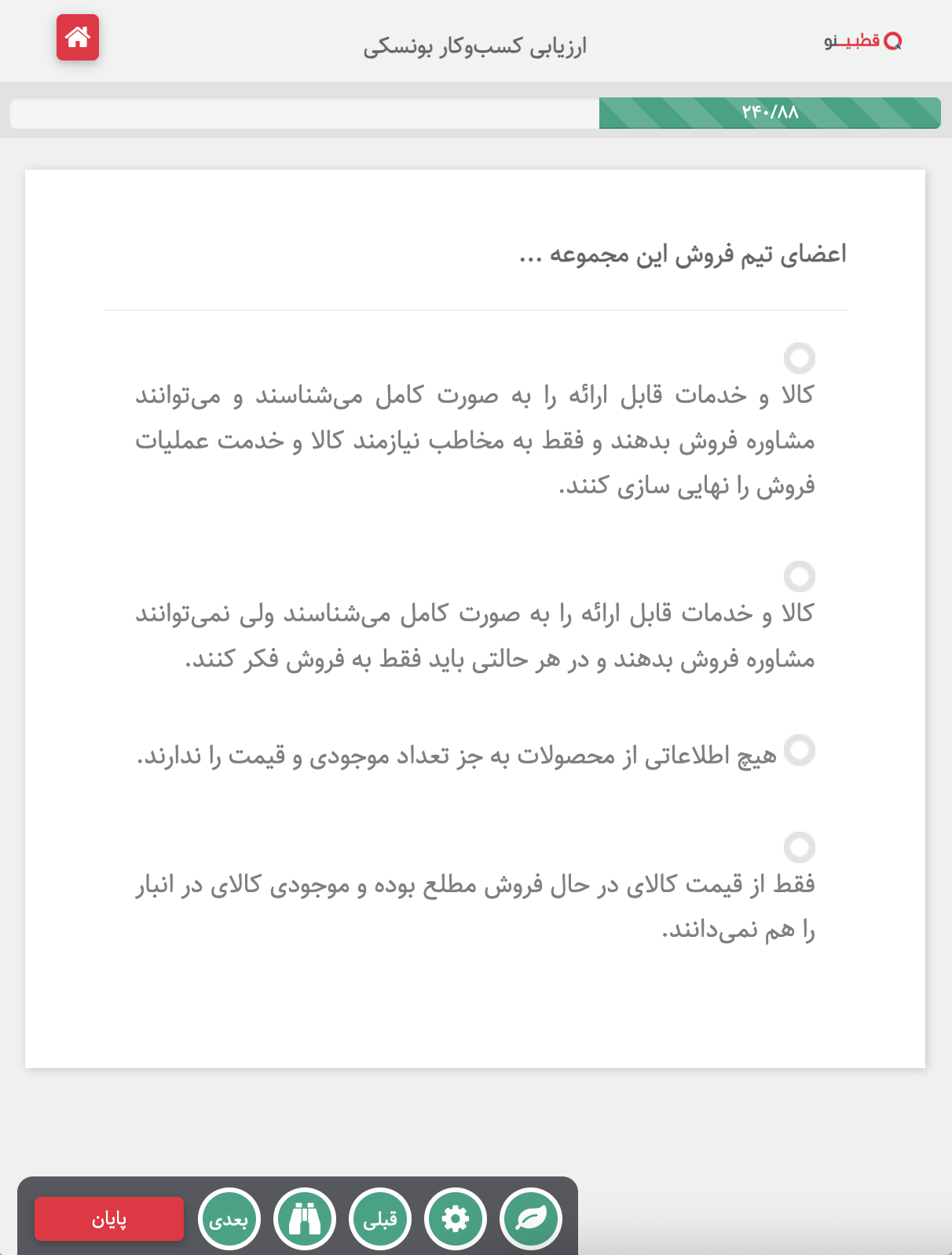Return to the previous question «قبلی»
The image size is (952, 1255).
pyautogui.click(x=379, y=1218)
